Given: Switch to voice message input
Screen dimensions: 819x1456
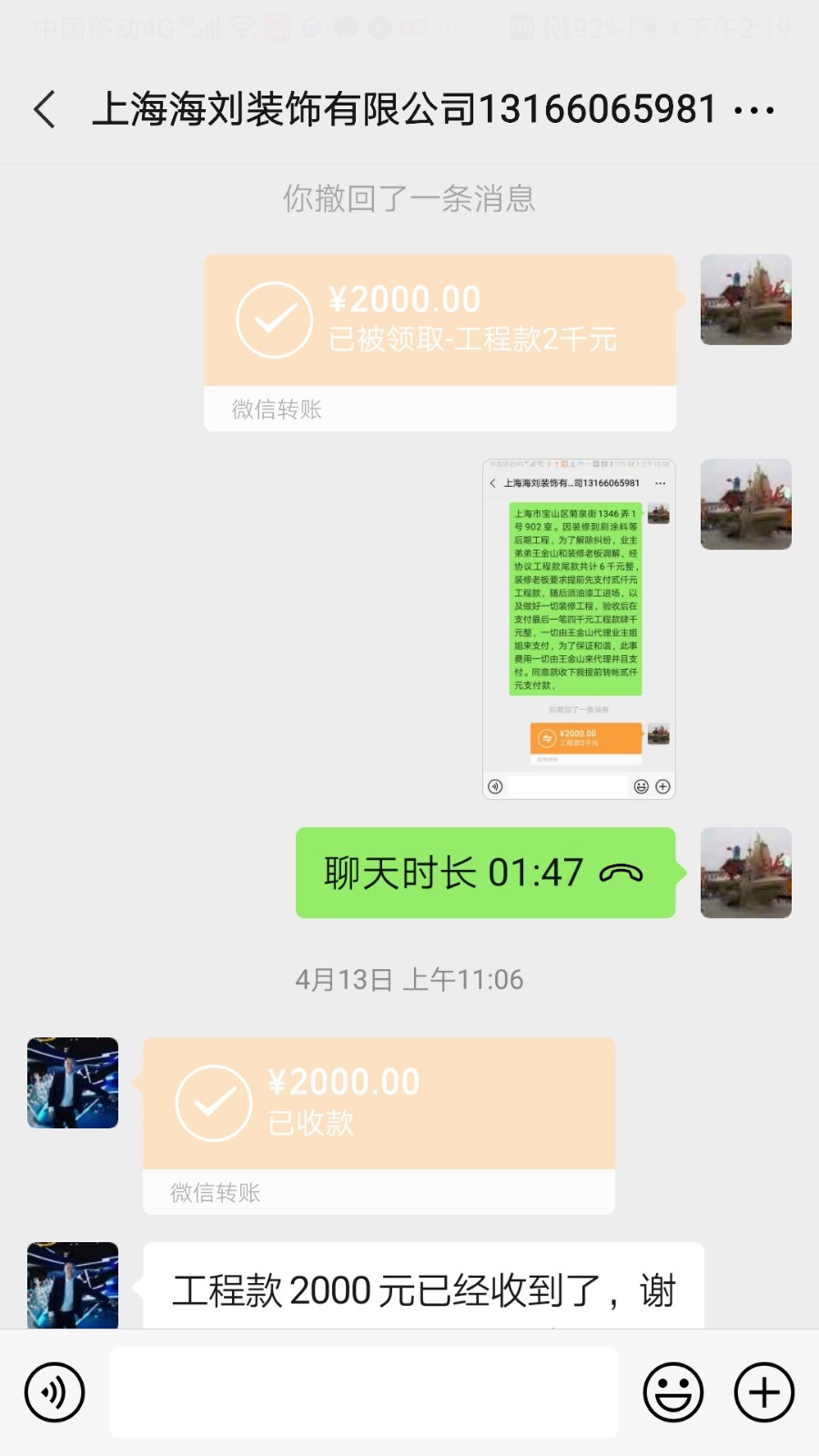Looking at the screenshot, I should coord(55,1391).
